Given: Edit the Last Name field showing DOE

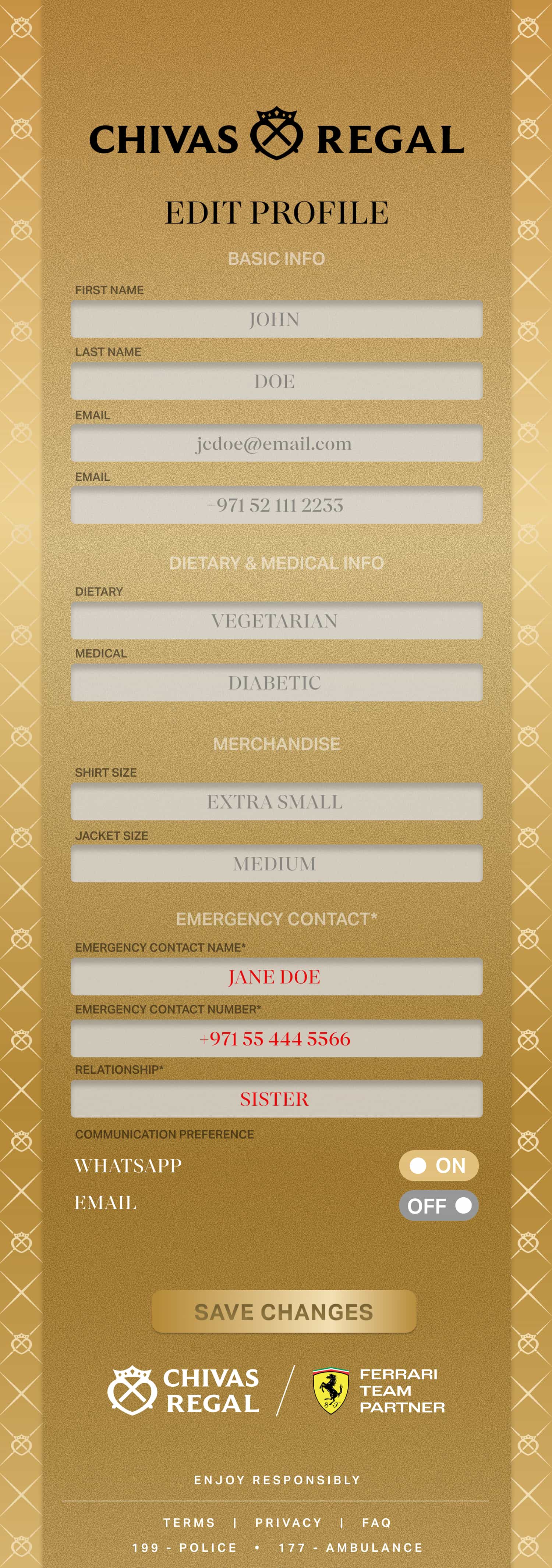Looking at the screenshot, I should click(x=276, y=382).
